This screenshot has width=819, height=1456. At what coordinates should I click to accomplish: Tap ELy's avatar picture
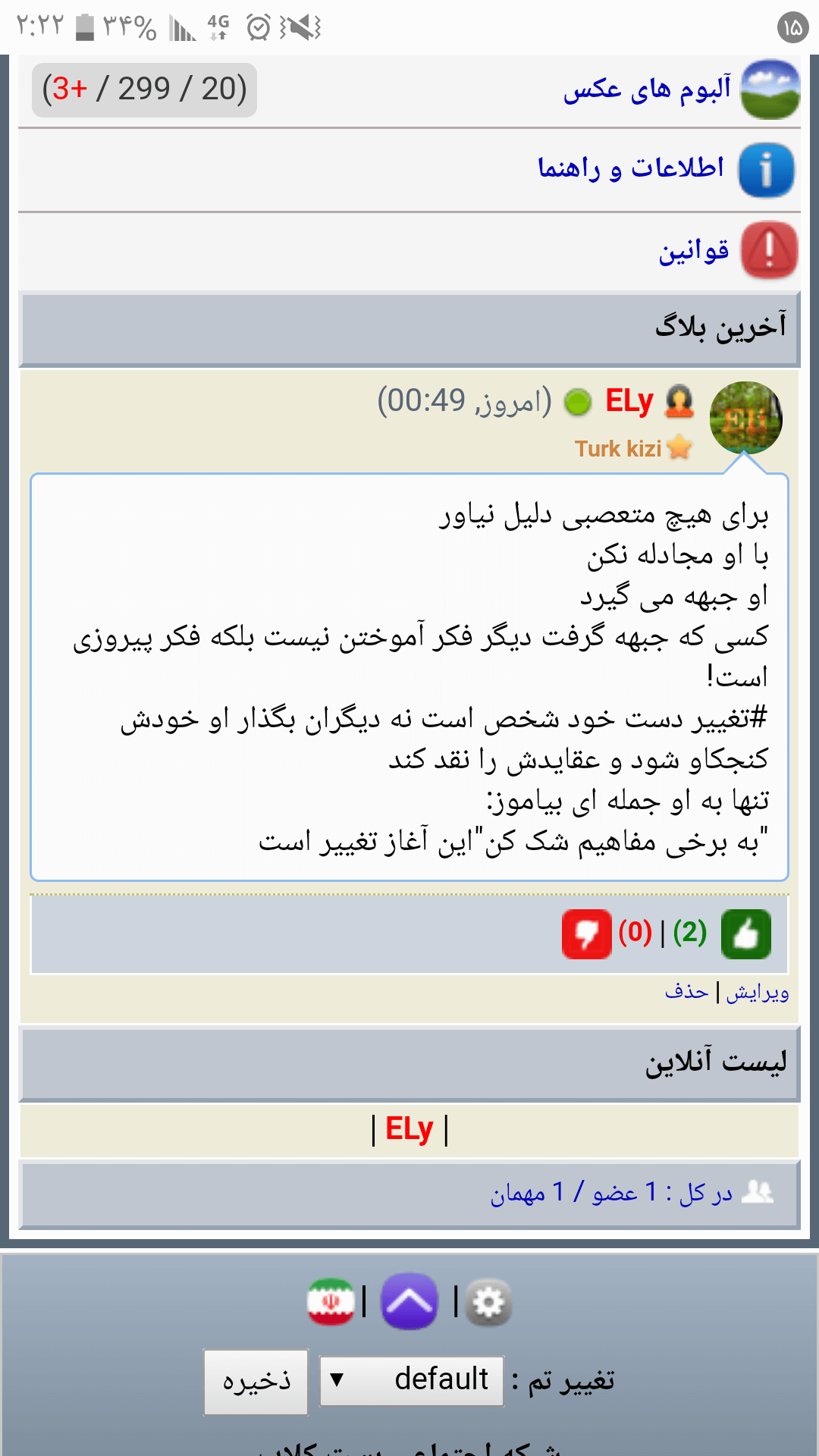click(745, 418)
